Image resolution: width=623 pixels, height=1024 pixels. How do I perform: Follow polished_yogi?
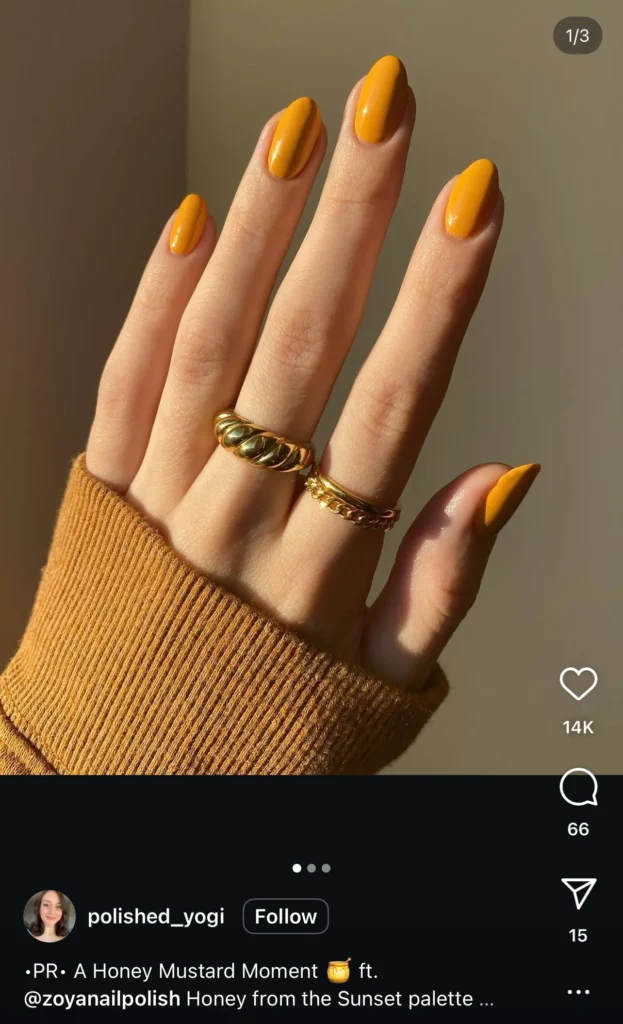[285, 916]
